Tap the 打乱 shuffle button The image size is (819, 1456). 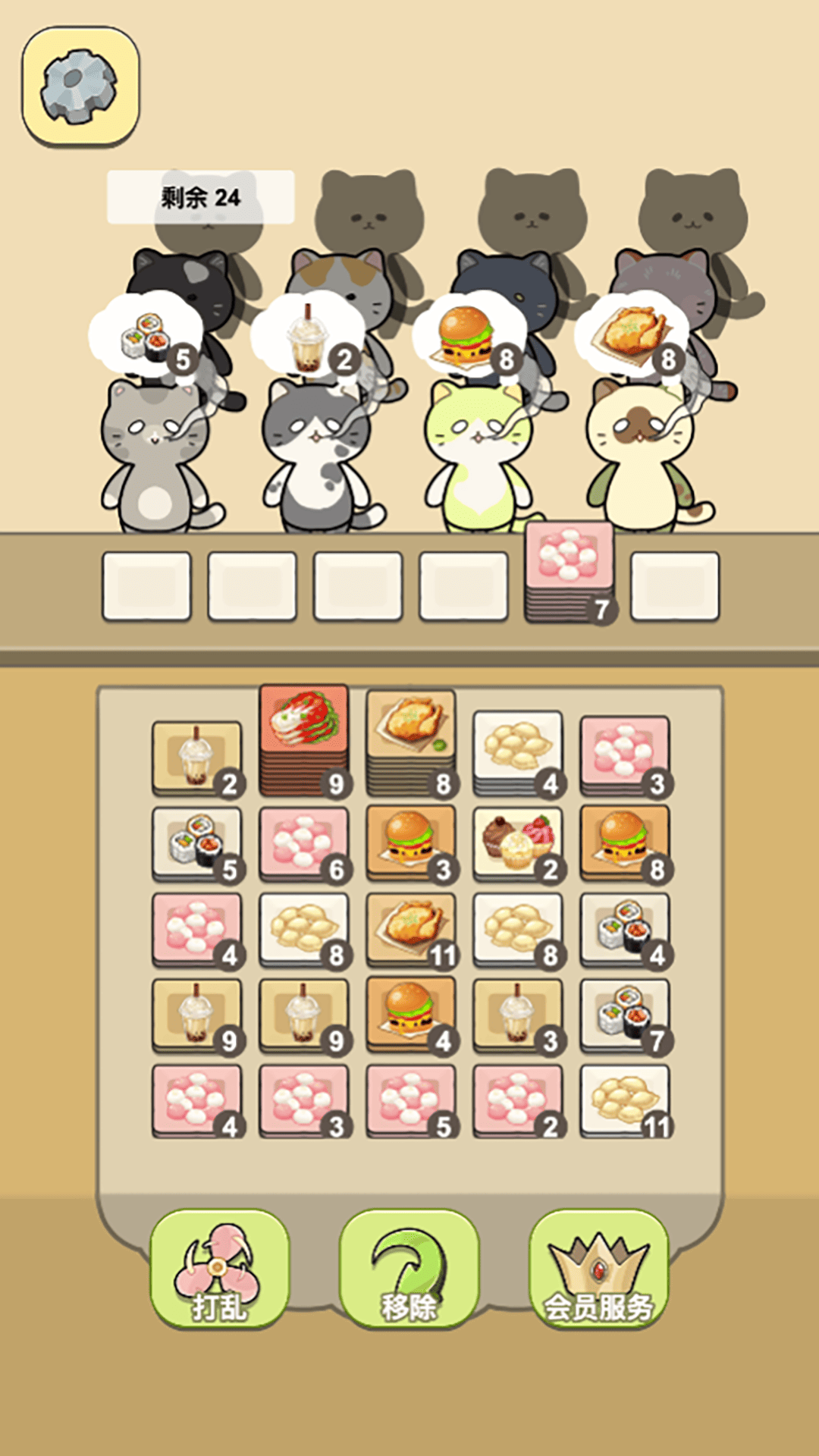click(x=218, y=1269)
